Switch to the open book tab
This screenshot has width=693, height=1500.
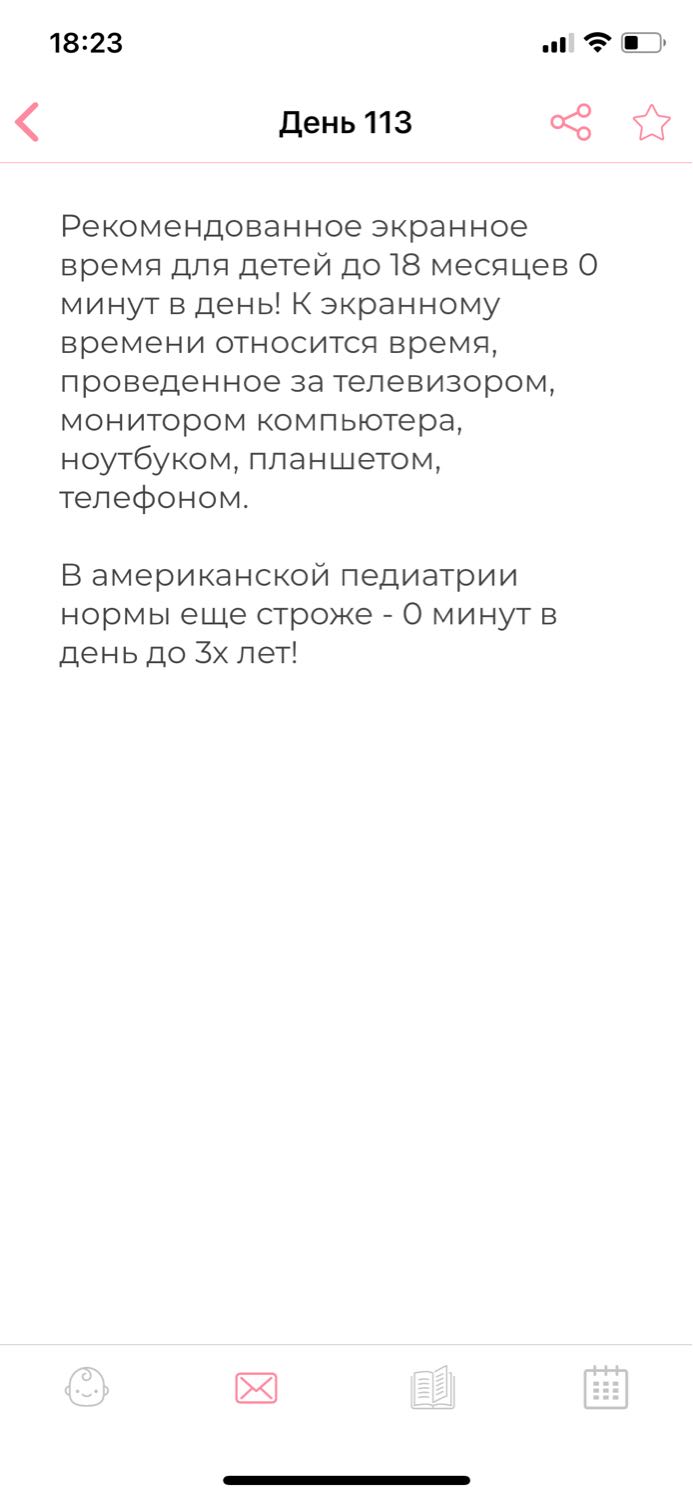coord(432,1389)
